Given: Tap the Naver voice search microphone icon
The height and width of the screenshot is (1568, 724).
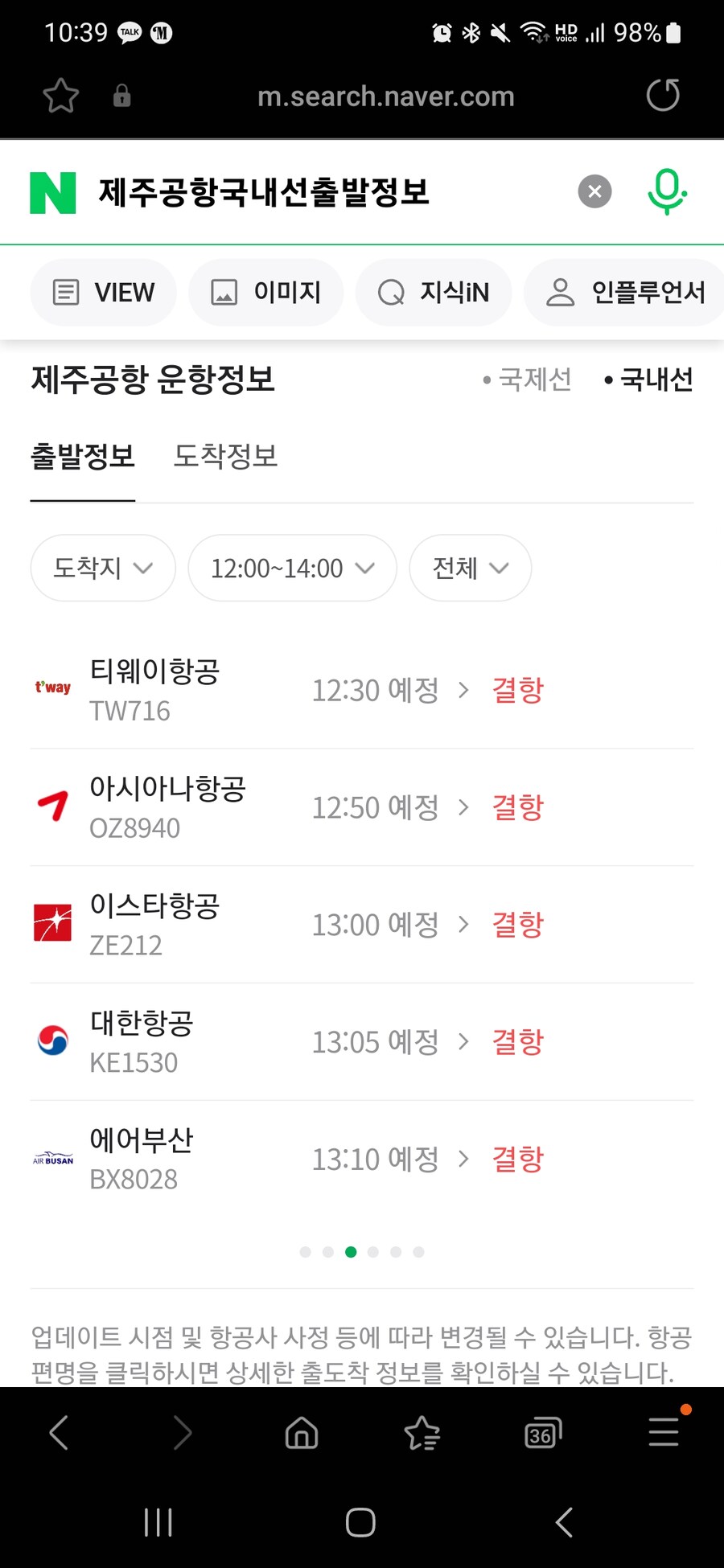Looking at the screenshot, I should pyautogui.click(x=668, y=191).
